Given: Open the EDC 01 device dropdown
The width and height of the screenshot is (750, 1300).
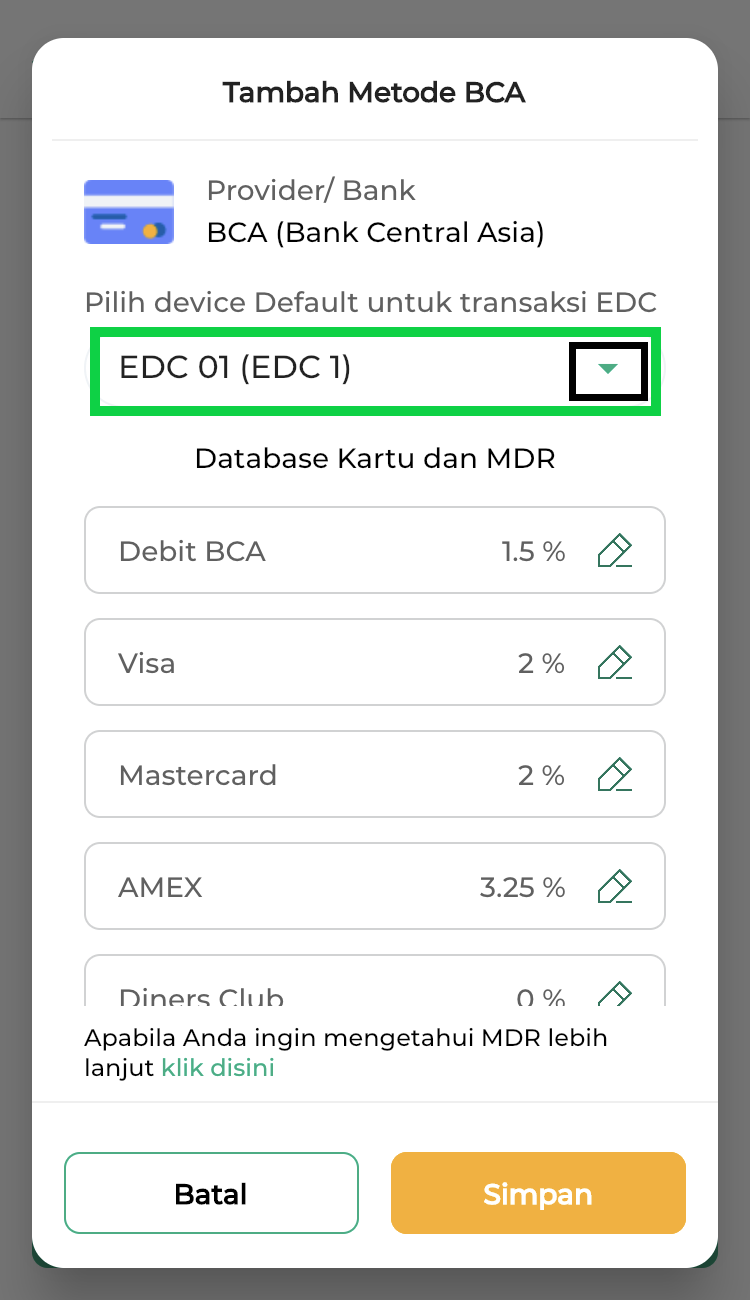Looking at the screenshot, I should 375,370.
